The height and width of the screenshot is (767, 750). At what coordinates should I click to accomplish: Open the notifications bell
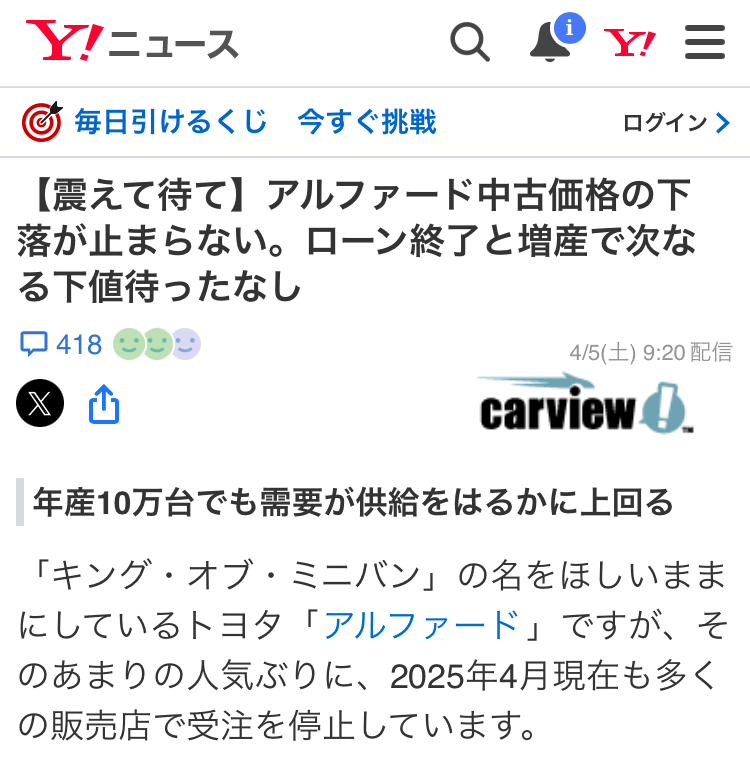tap(551, 42)
